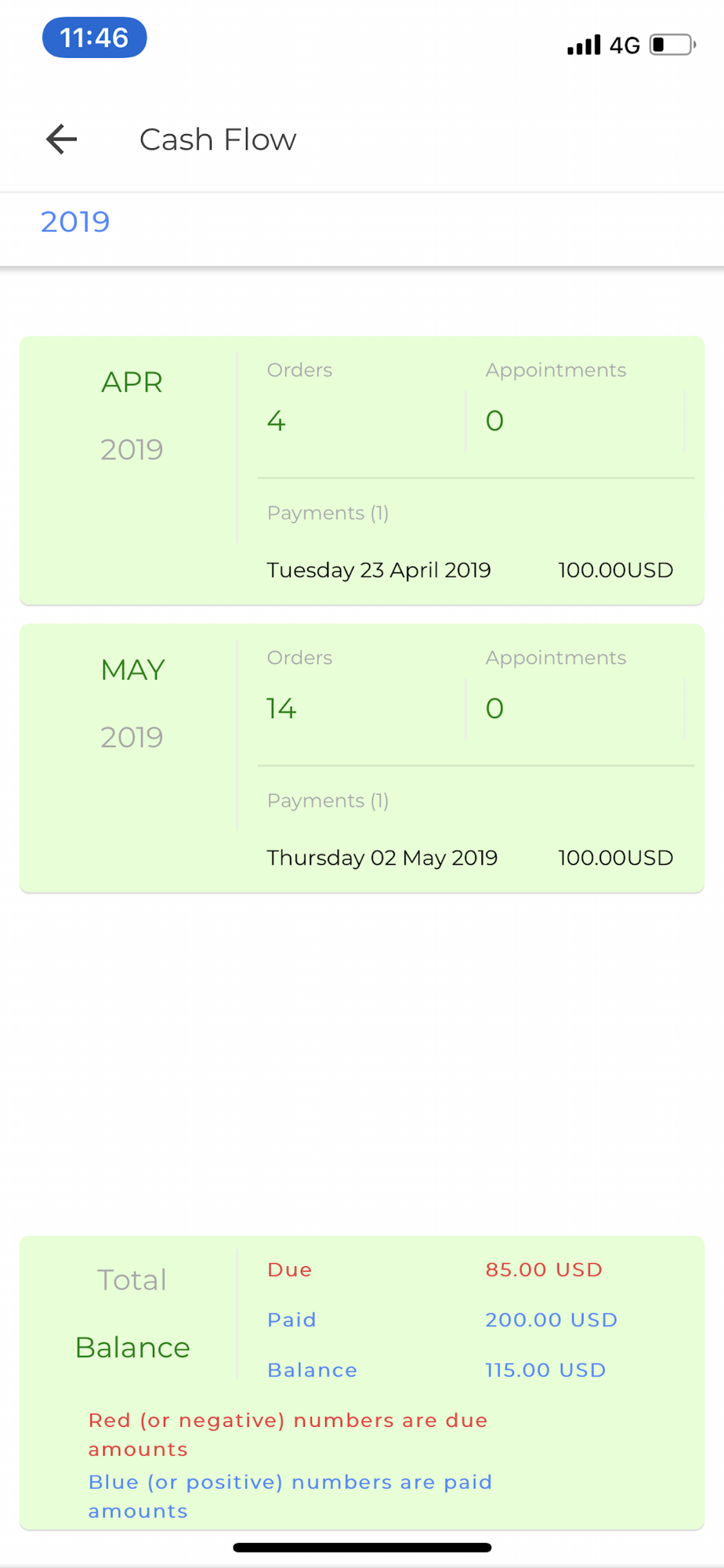This screenshot has width=724, height=1568.
Task: Go back from Cash Flow
Action: click(61, 140)
